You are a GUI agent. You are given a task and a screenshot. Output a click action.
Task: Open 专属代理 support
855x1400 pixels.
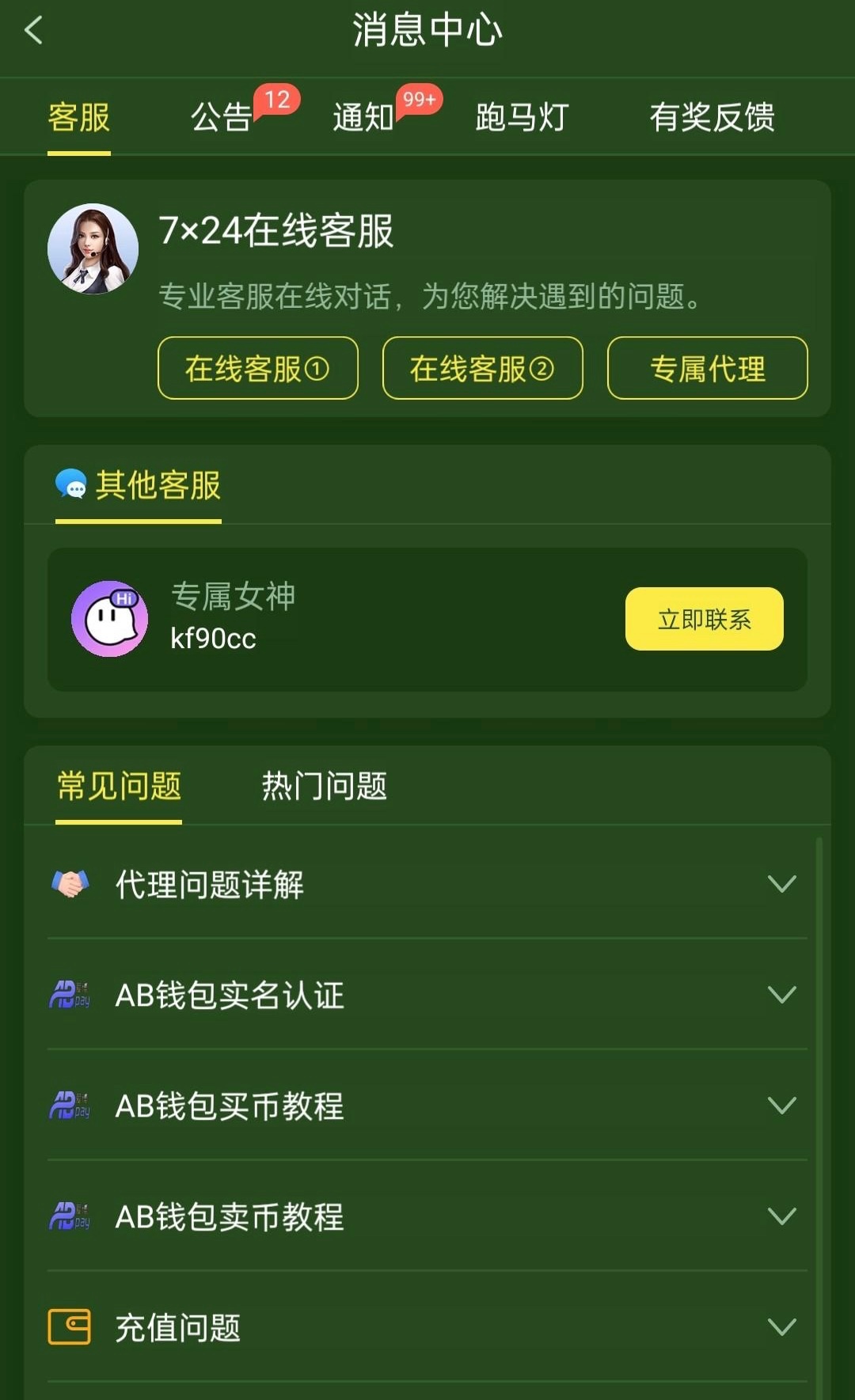pyautogui.click(x=707, y=369)
